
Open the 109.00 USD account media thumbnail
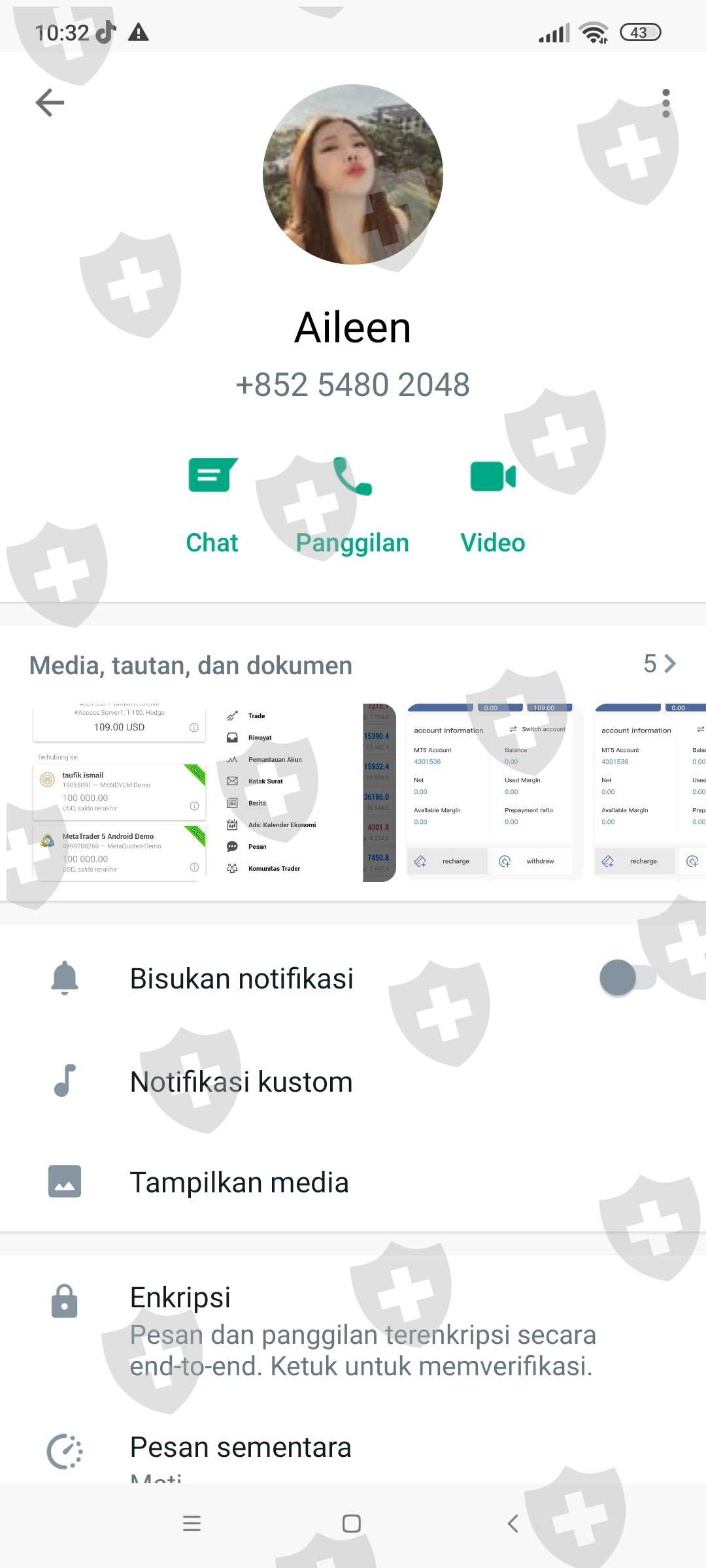pos(120,792)
